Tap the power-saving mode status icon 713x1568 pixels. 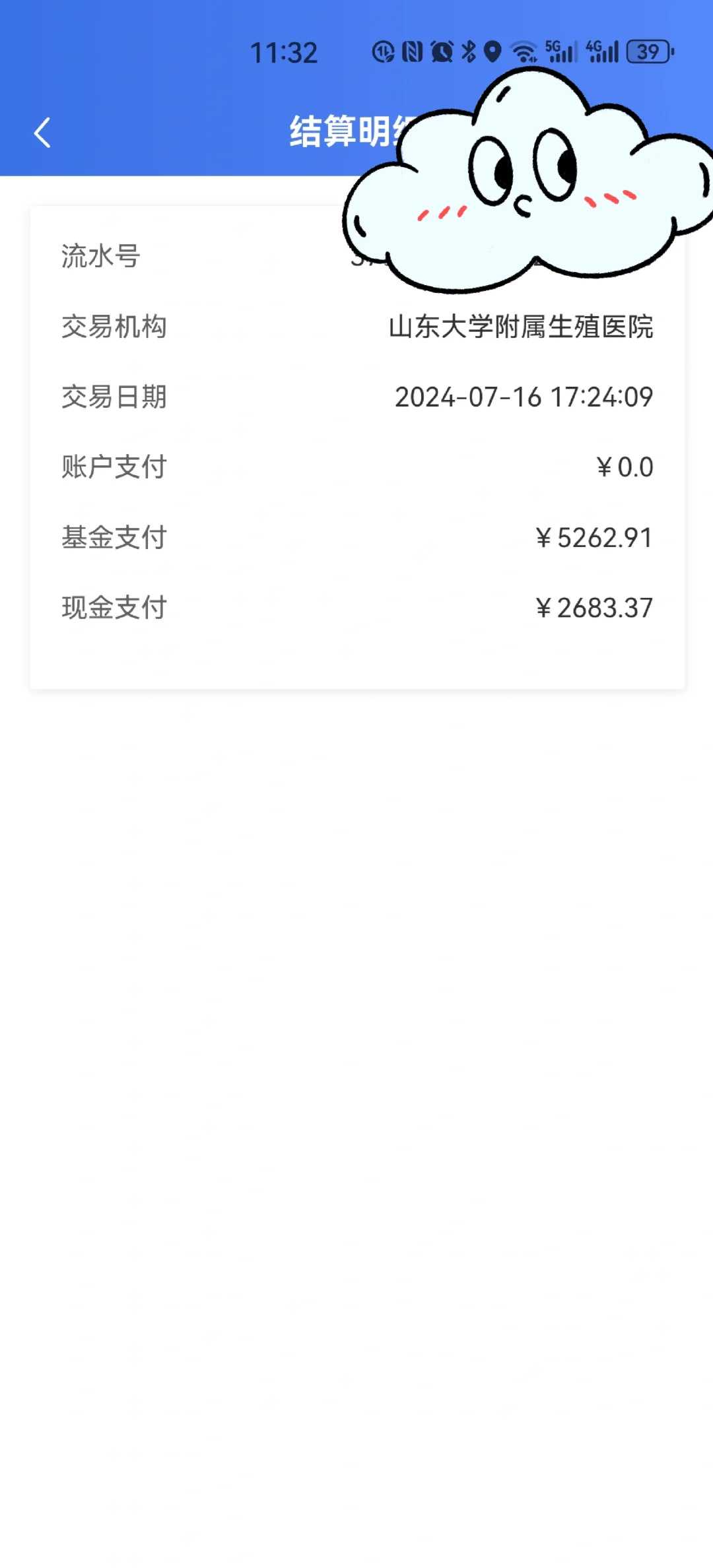pos(384,53)
